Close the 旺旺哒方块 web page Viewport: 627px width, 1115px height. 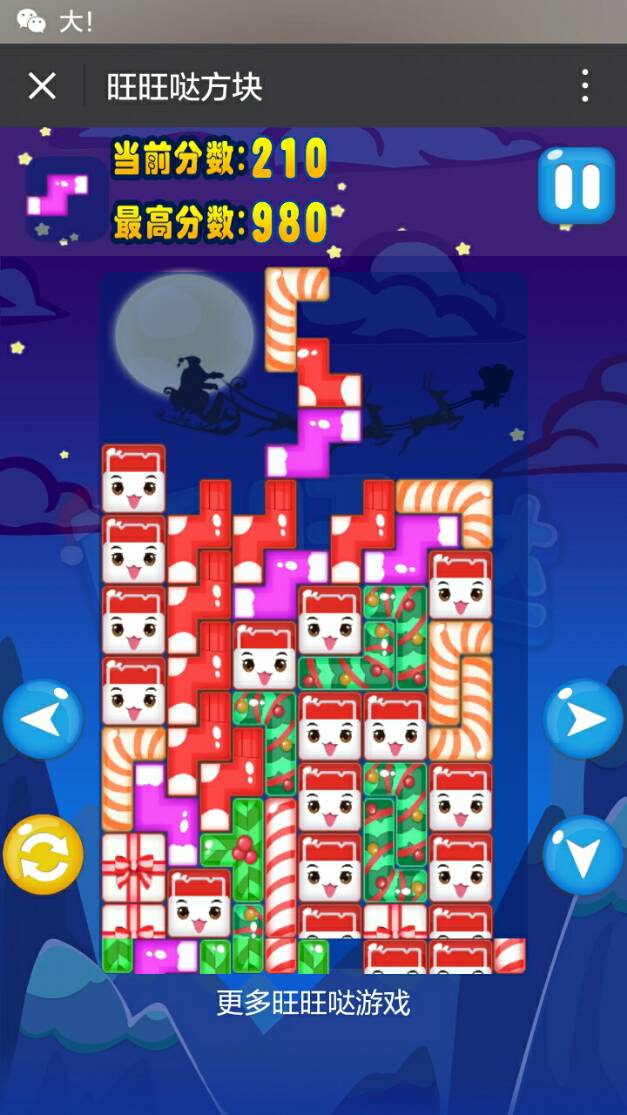[x=42, y=86]
